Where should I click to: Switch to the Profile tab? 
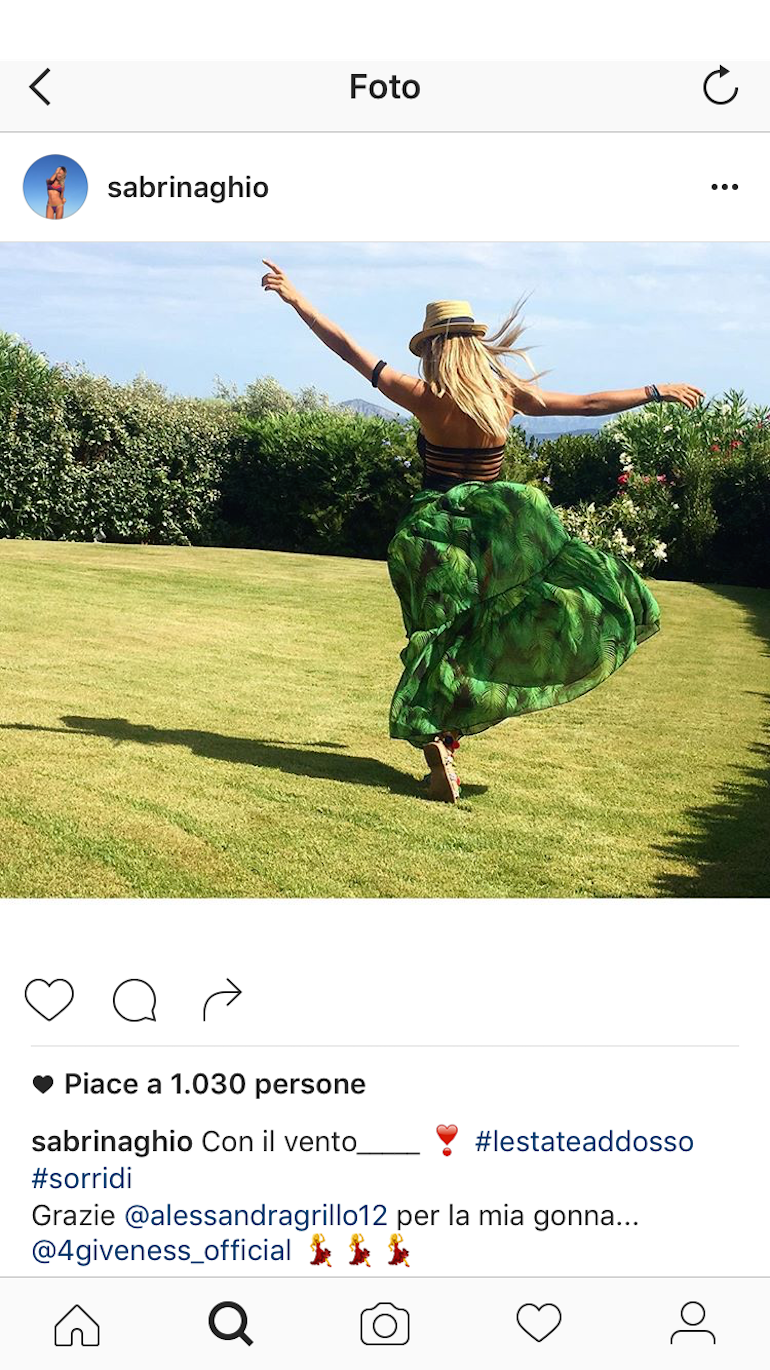[x=693, y=1325]
